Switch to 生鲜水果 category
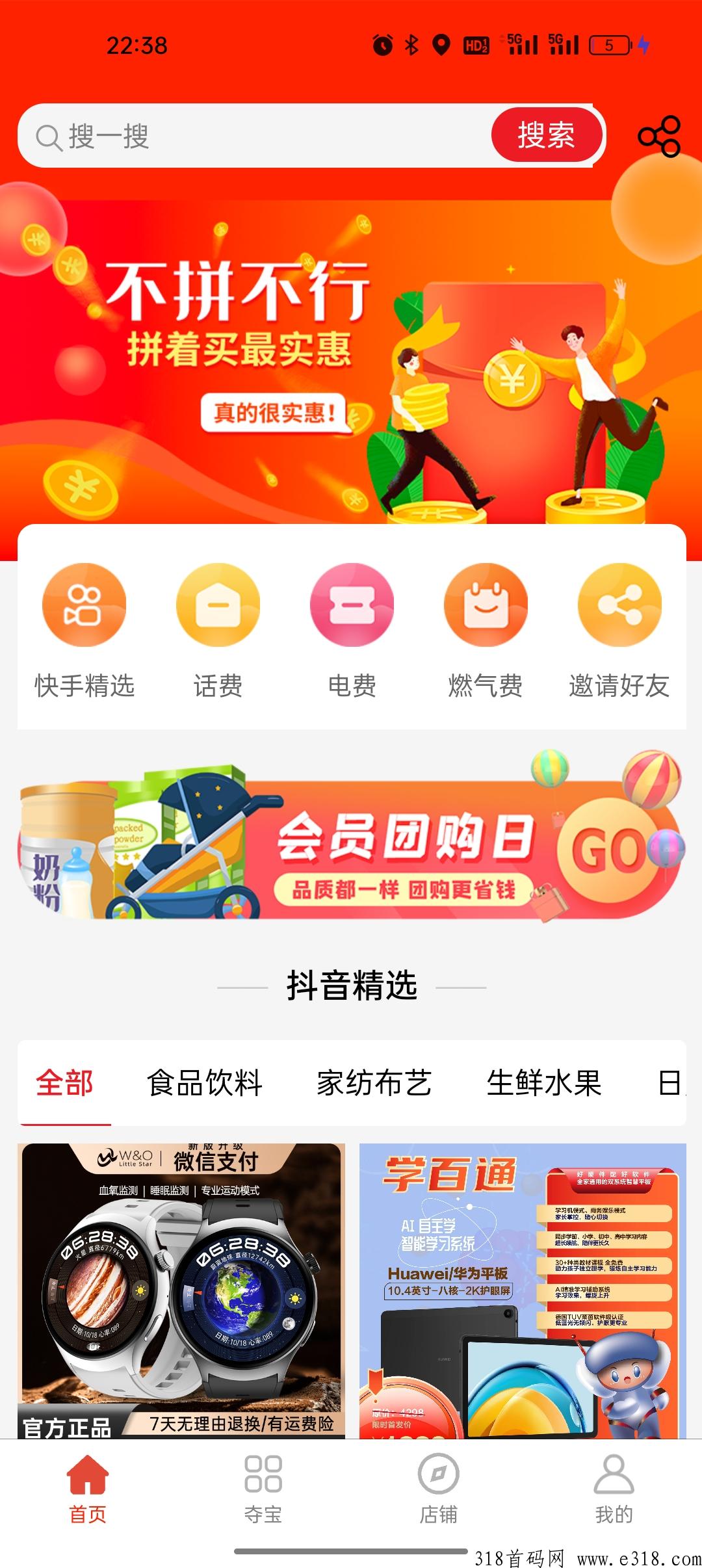This screenshot has height=1568, width=702. pyautogui.click(x=544, y=1084)
